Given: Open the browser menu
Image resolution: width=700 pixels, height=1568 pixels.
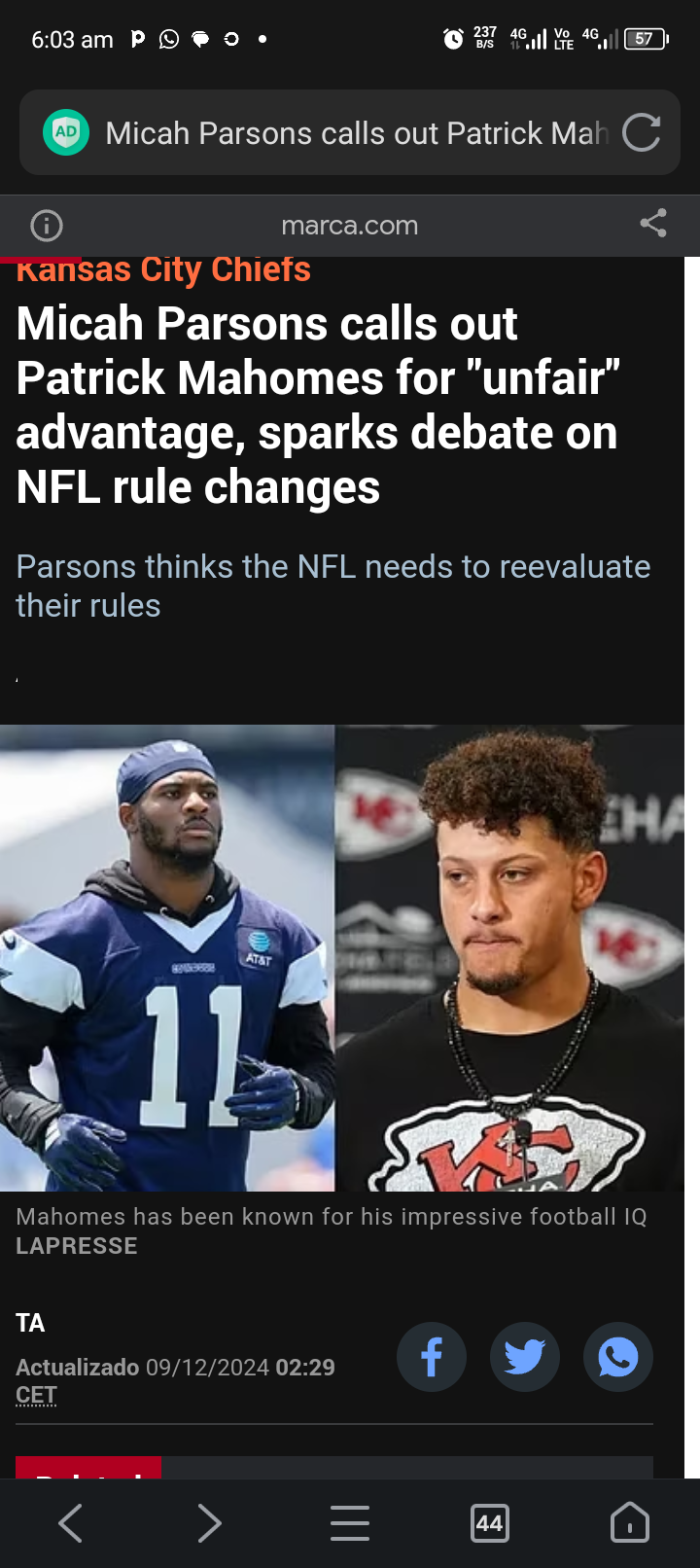Looking at the screenshot, I should click(350, 1522).
